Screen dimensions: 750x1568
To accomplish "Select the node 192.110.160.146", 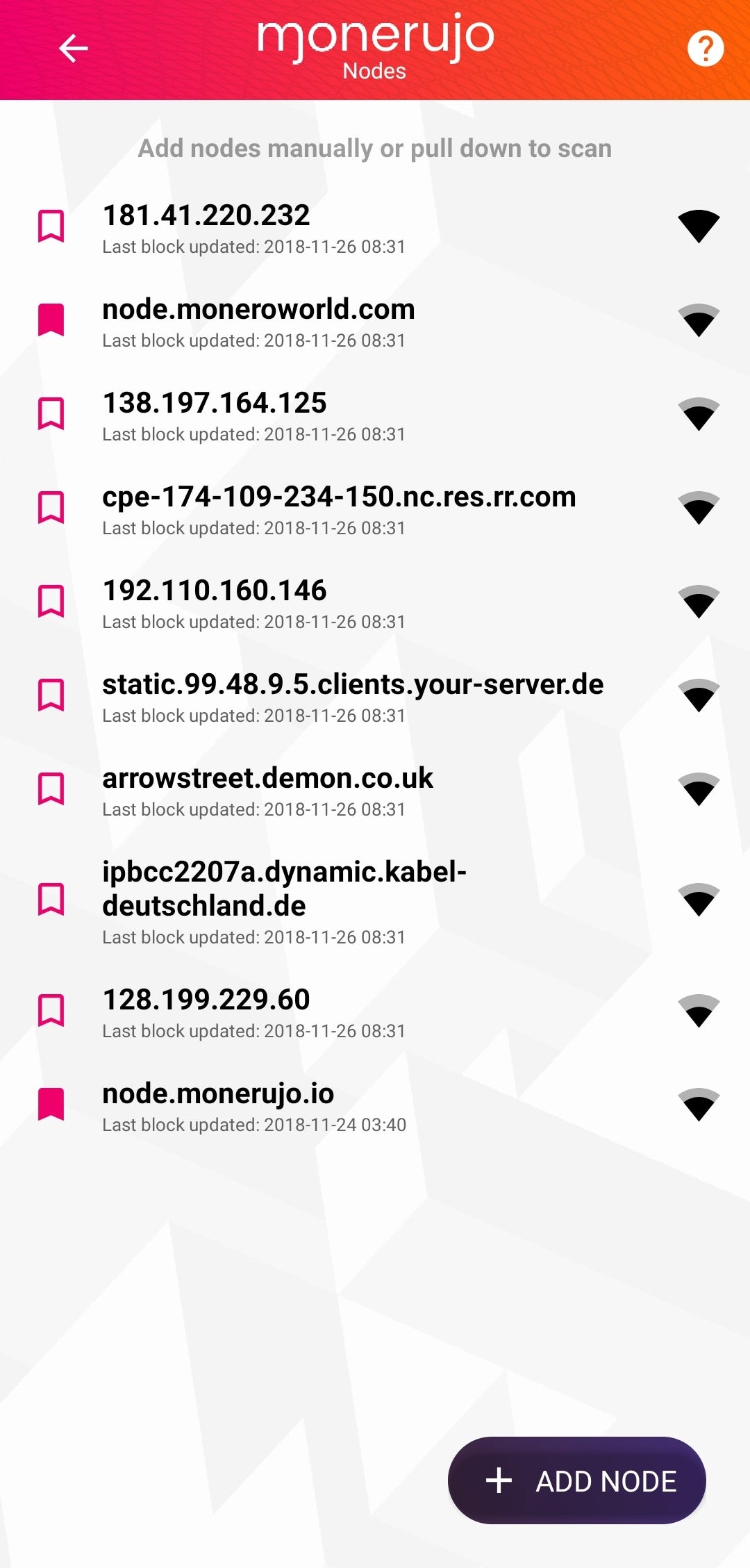I will tap(375, 602).
